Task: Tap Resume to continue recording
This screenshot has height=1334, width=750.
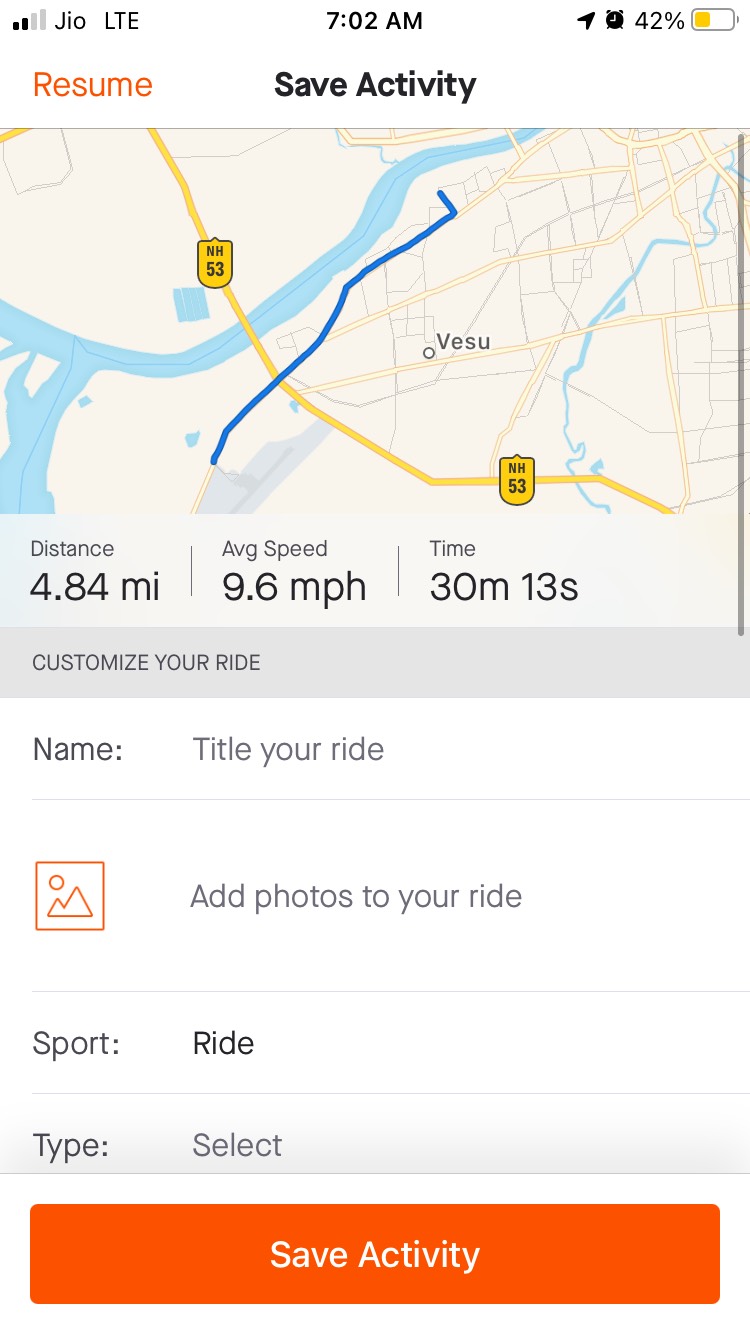Action: (93, 85)
